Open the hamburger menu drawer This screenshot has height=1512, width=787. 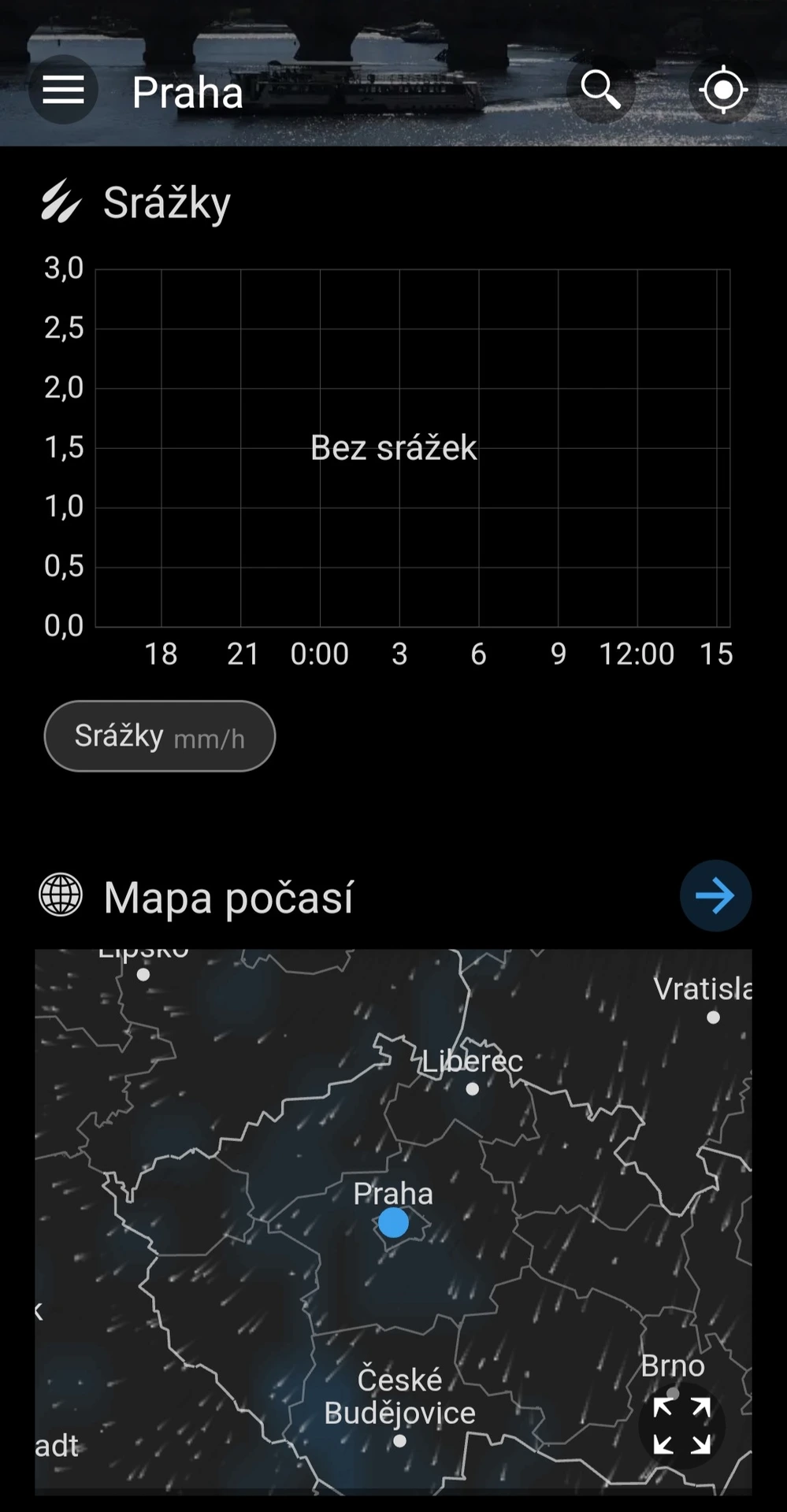[63, 90]
